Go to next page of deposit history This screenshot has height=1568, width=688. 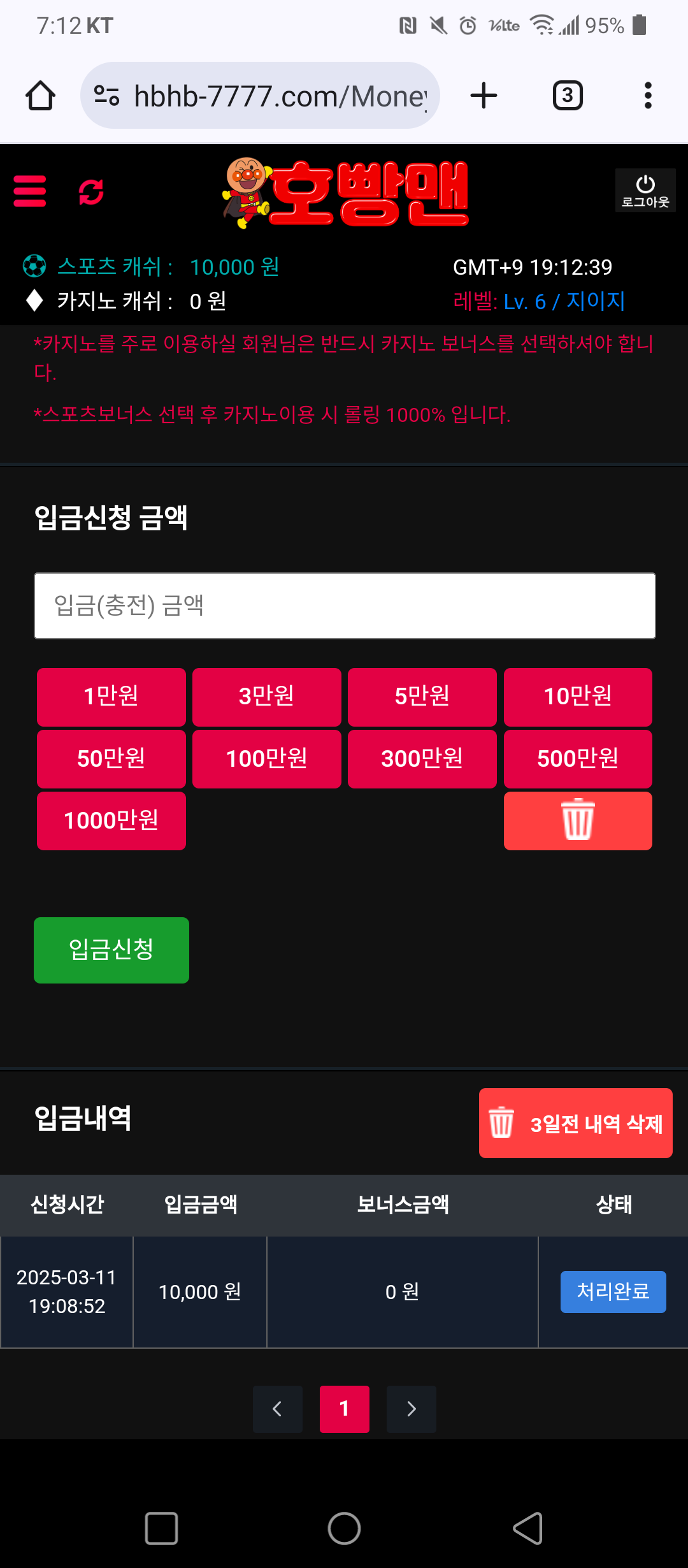click(412, 1409)
